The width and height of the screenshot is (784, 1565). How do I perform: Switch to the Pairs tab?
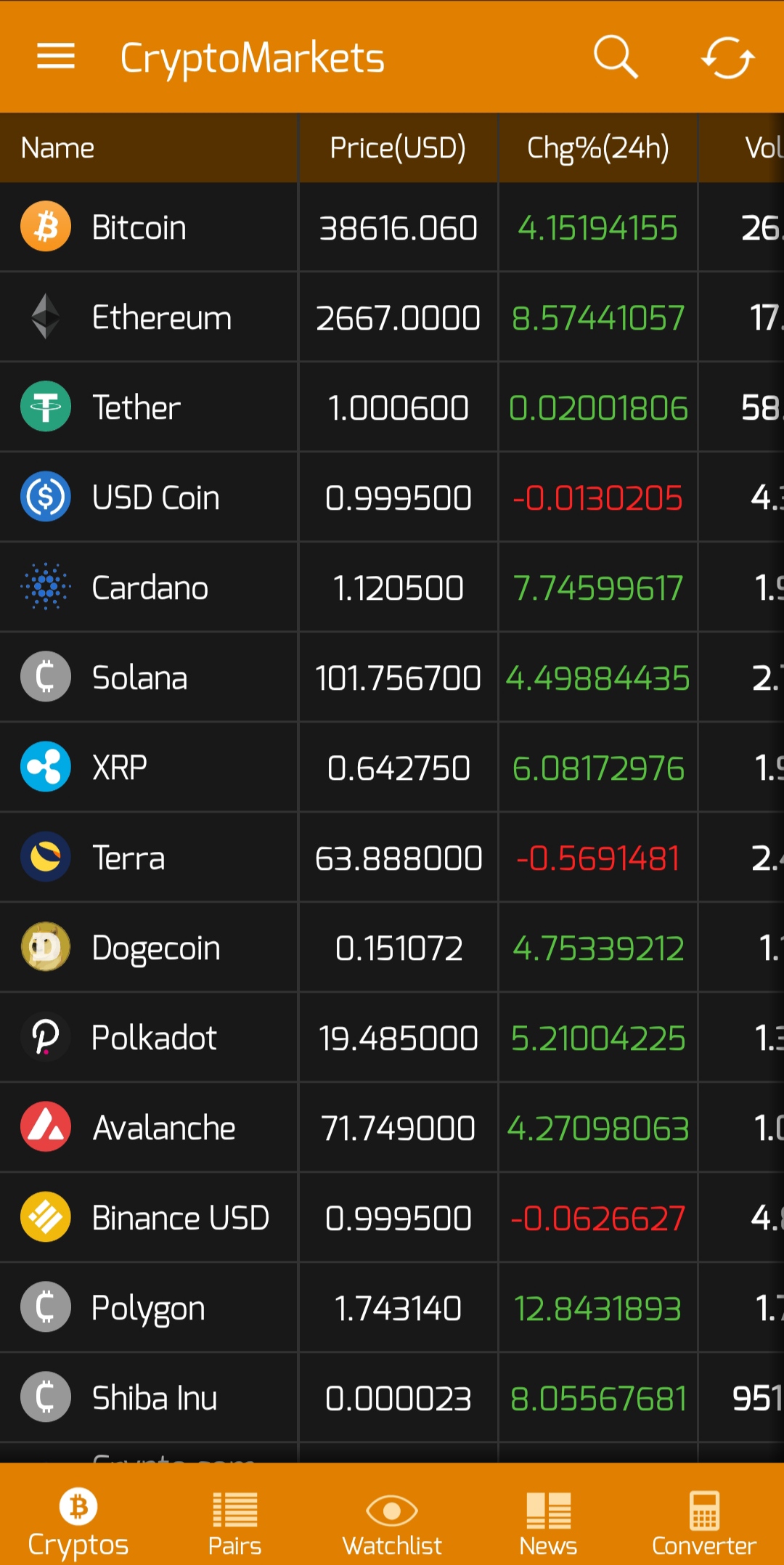pyautogui.click(x=234, y=1522)
